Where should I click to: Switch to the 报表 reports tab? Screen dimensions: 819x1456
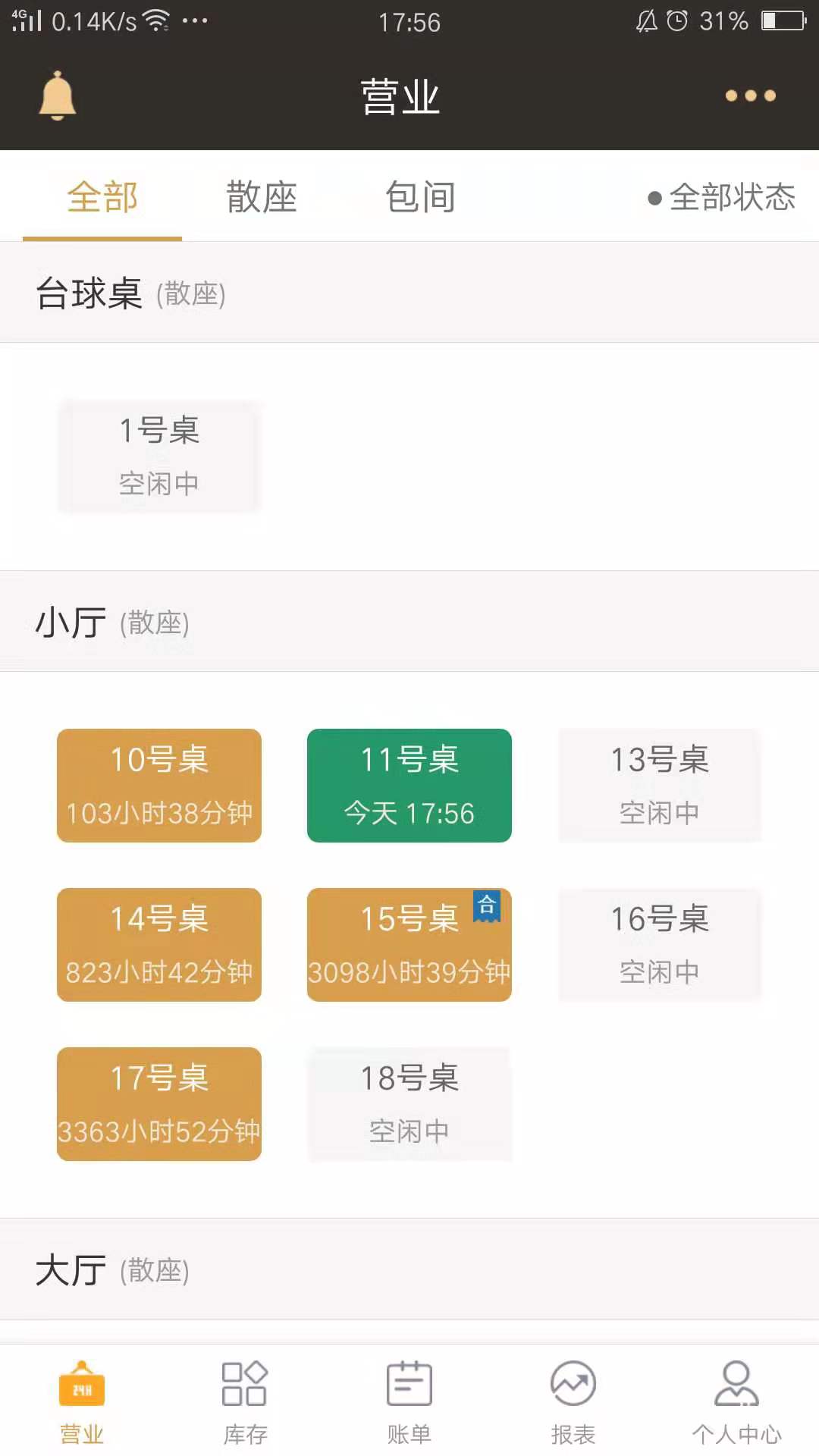pyautogui.click(x=573, y=1402)
